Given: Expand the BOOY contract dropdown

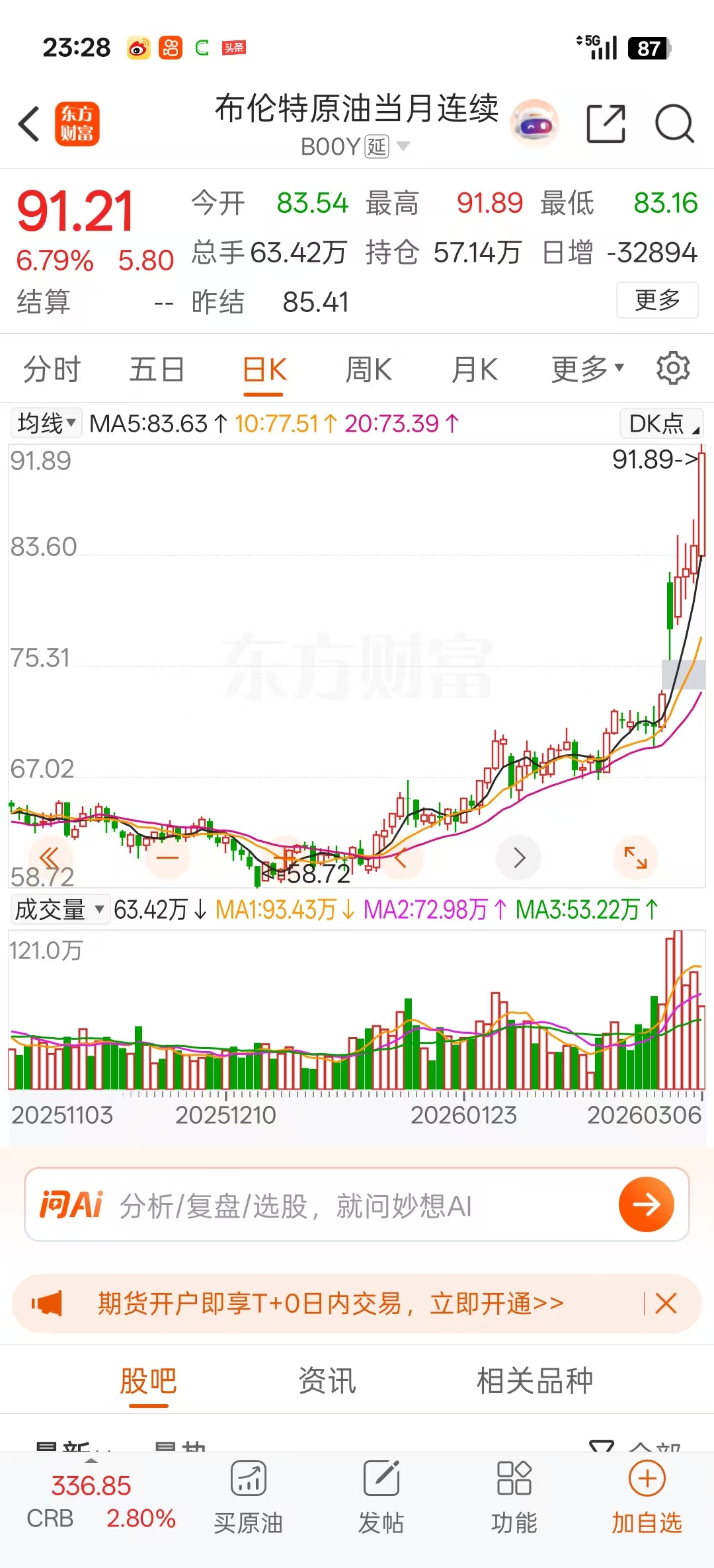Looking at the screenshot, I should [x=402, y=146].
